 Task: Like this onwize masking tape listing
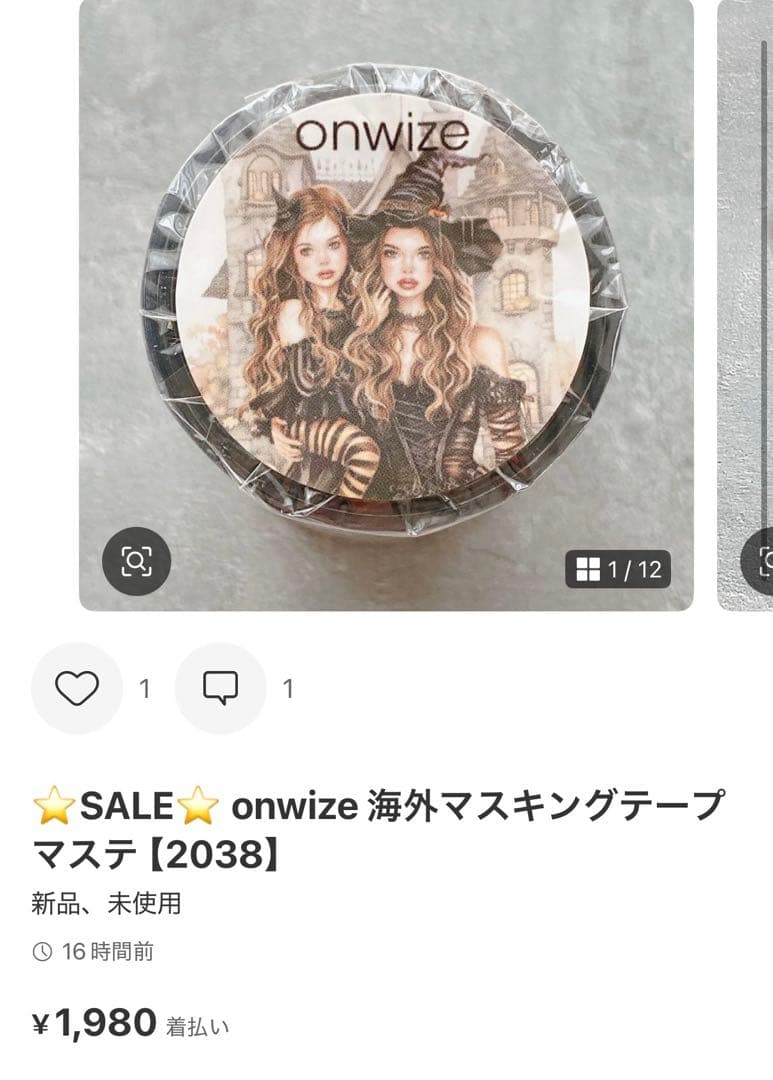click(77, 688)
